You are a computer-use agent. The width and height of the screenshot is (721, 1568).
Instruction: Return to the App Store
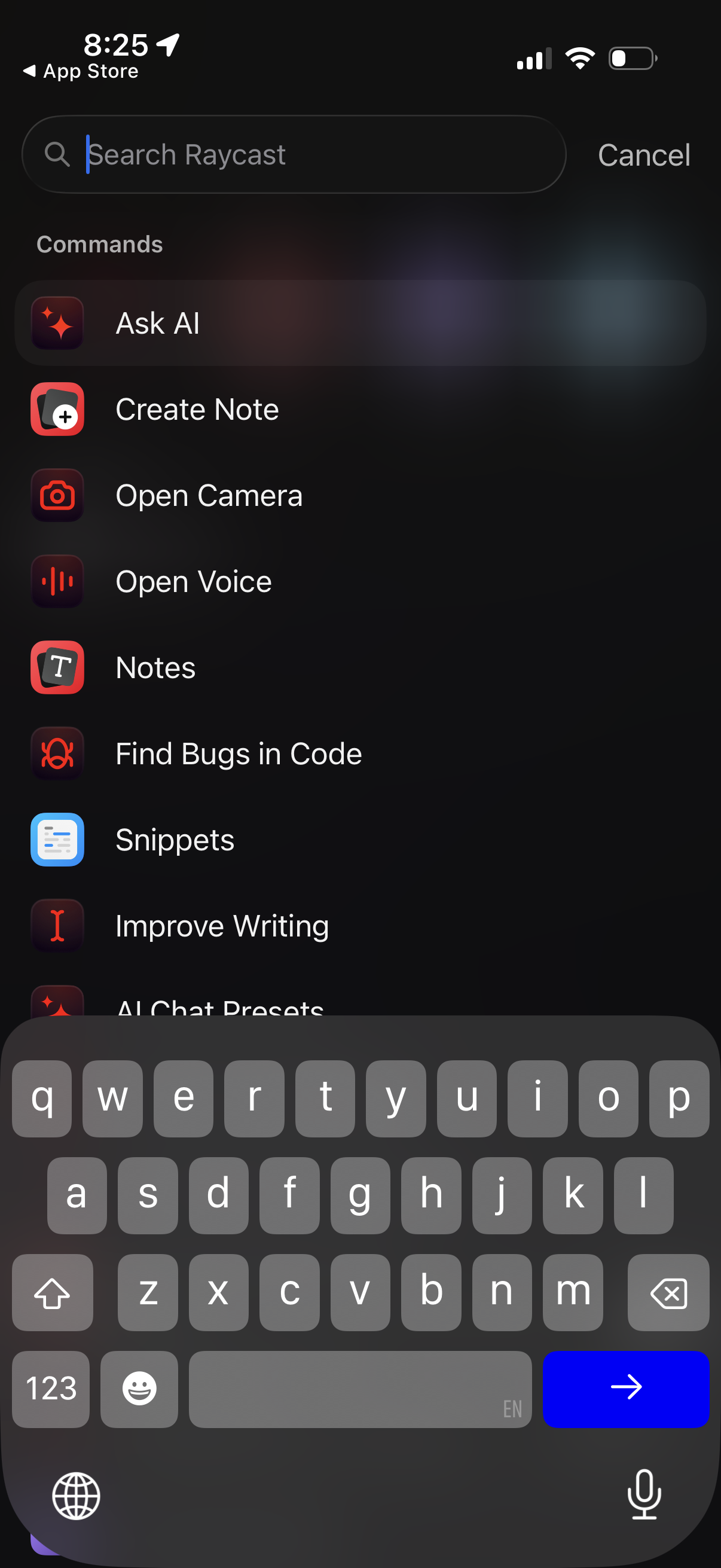[x=81, y=71]
